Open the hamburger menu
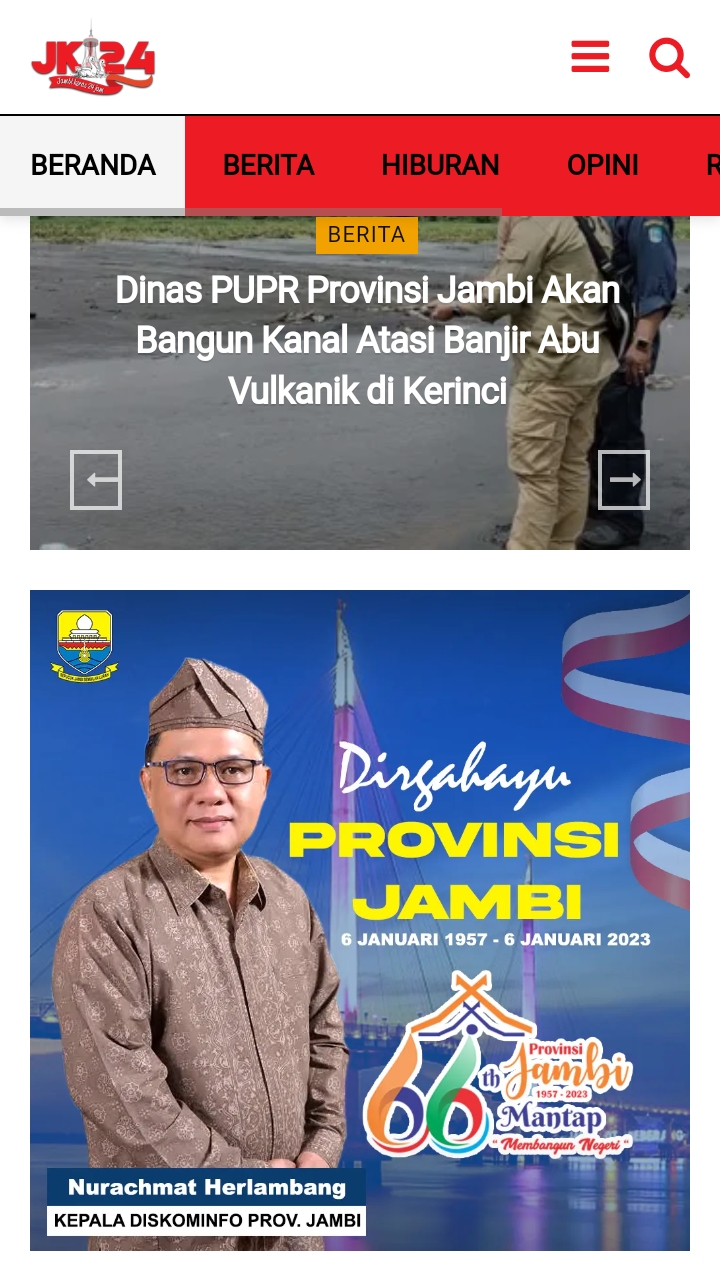 pos(590,57)
